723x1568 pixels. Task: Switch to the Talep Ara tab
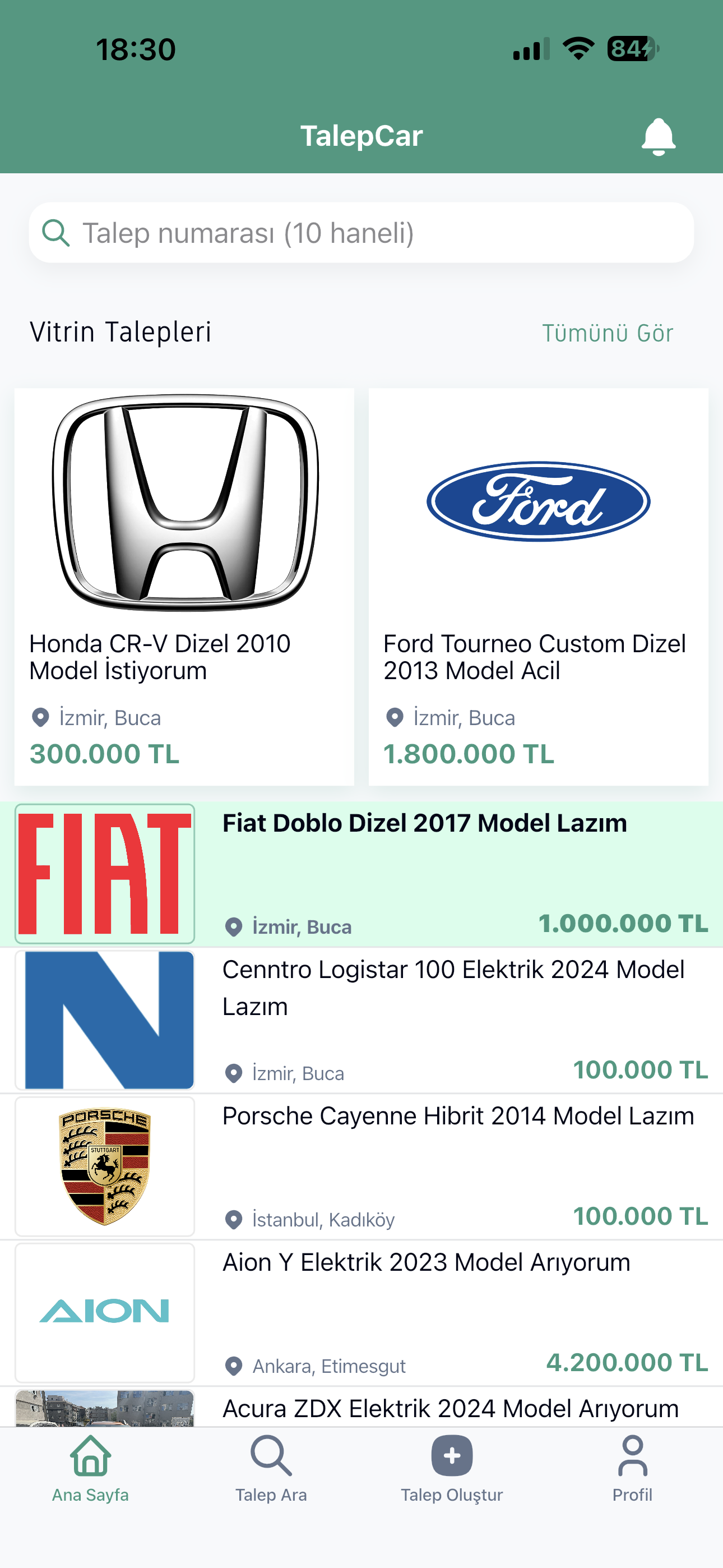[x=271, y=1468]
